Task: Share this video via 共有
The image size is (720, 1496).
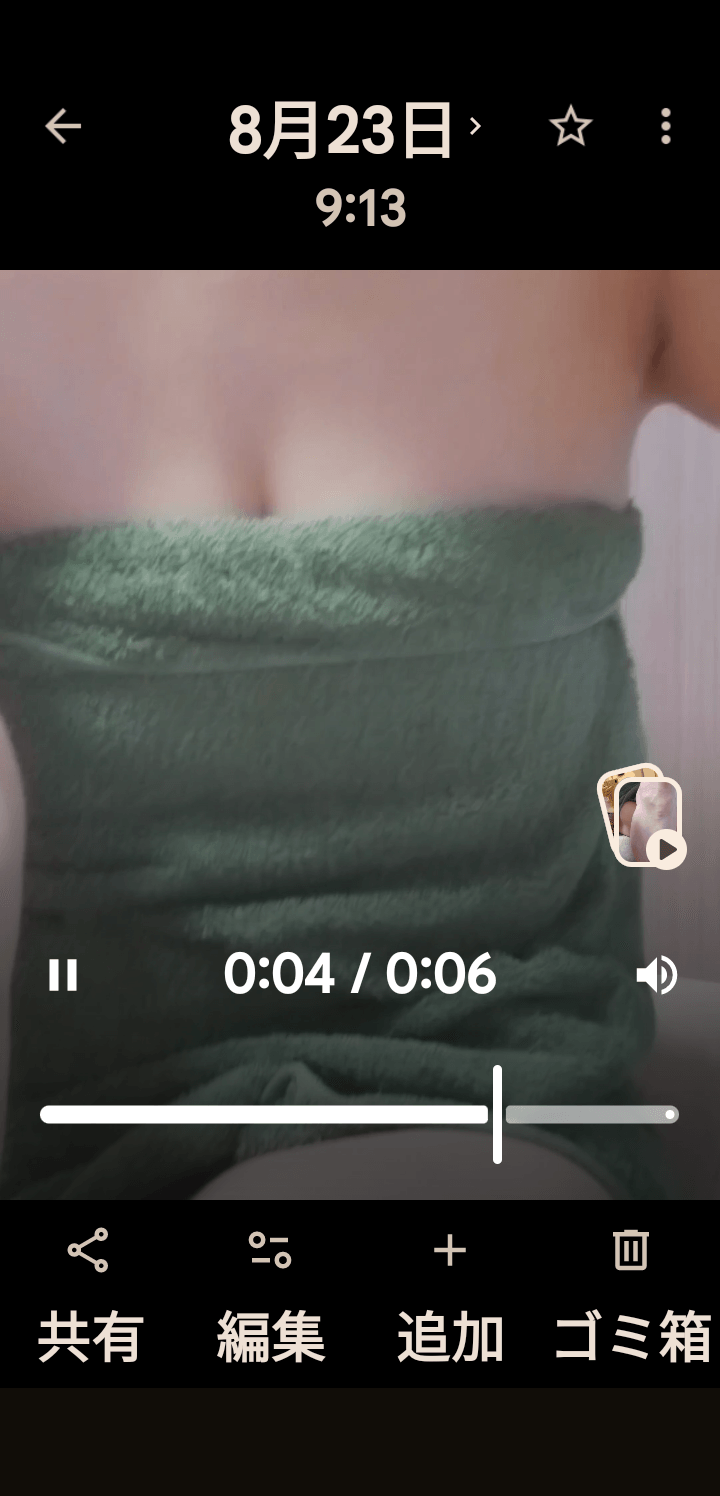Action: pyautogui.click(x=90, y=1297)
